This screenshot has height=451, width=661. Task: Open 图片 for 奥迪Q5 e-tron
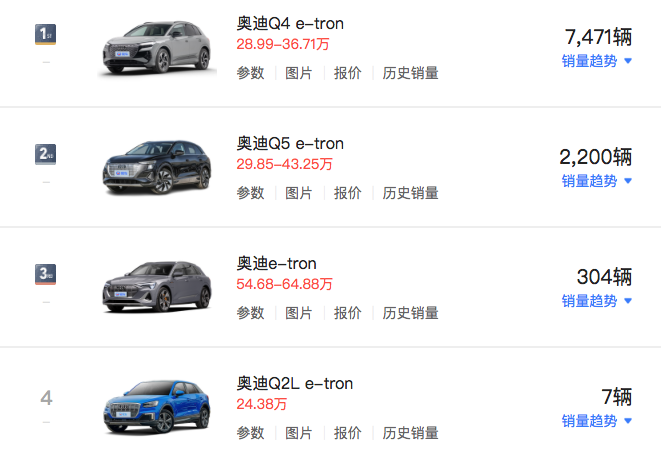tap(299, 193)
